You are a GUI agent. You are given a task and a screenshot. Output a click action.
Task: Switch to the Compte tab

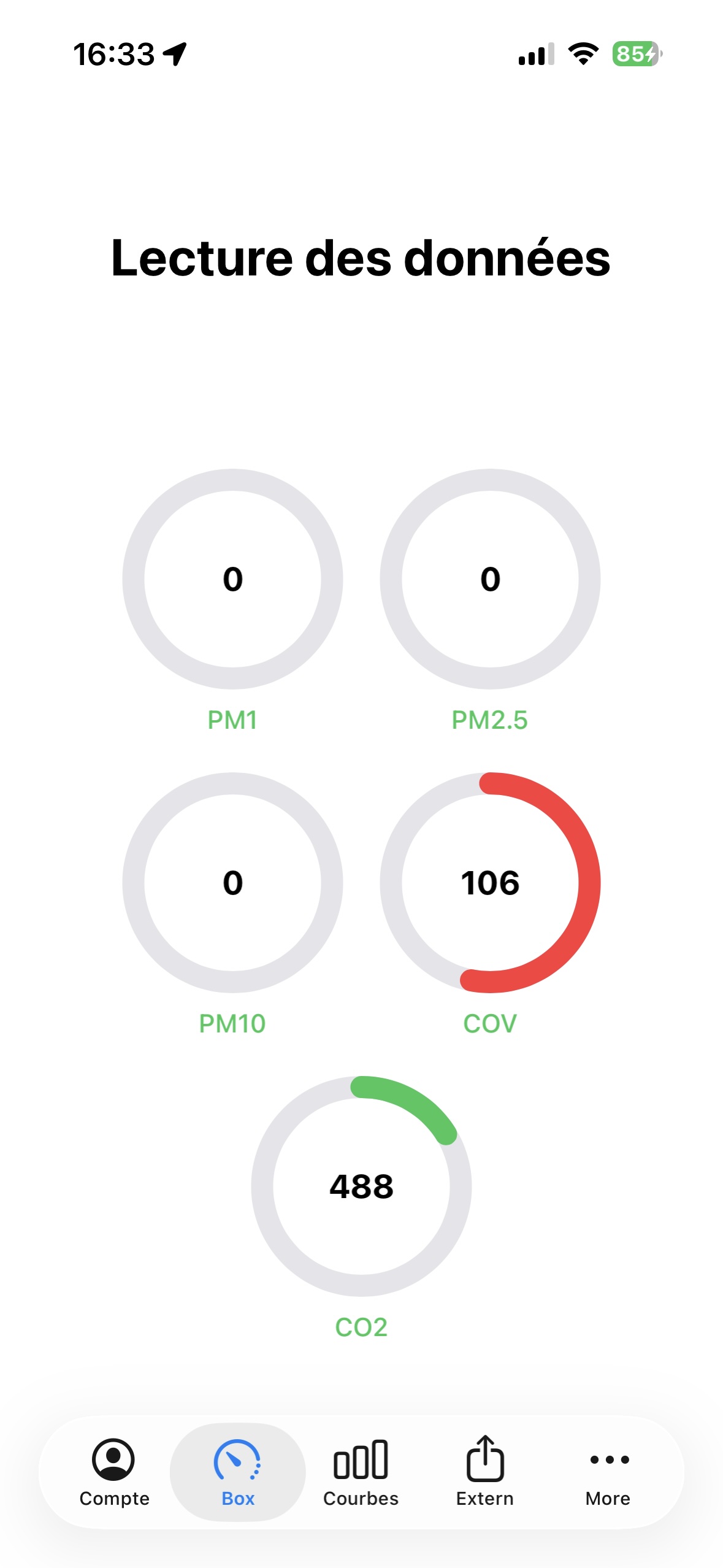pos(114,1471)
